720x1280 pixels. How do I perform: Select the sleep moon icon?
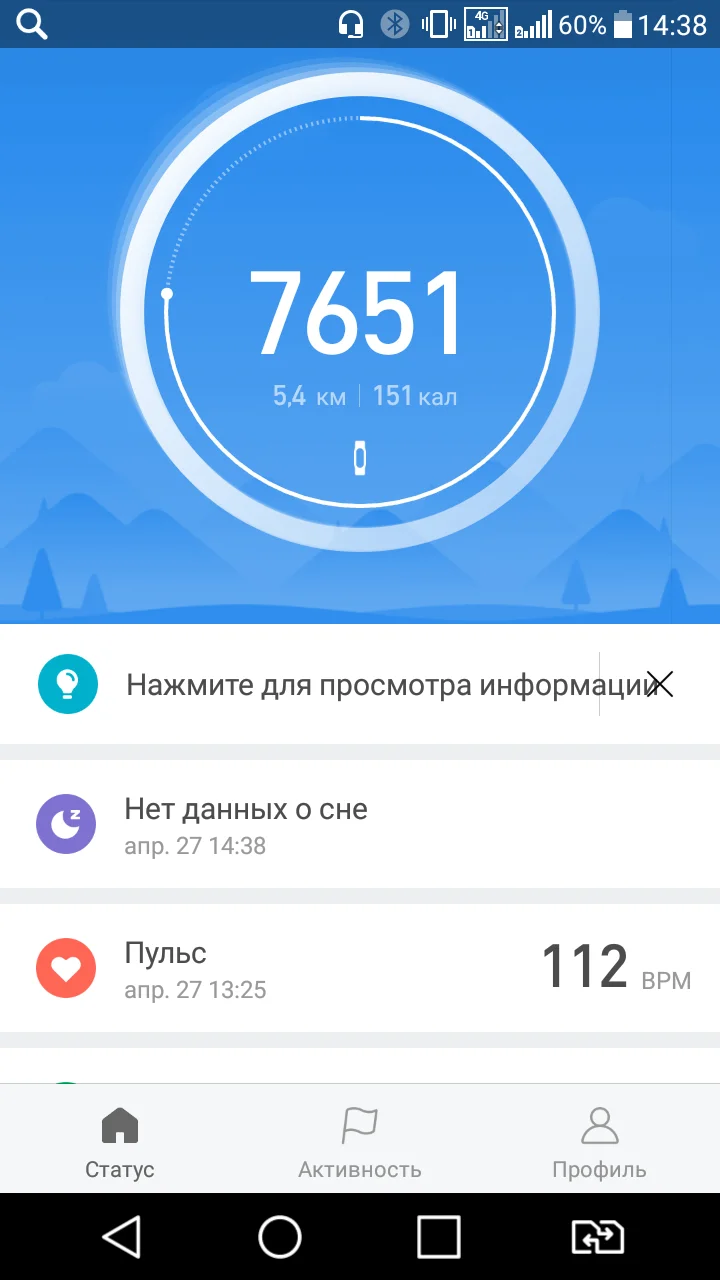pos(67,824)
